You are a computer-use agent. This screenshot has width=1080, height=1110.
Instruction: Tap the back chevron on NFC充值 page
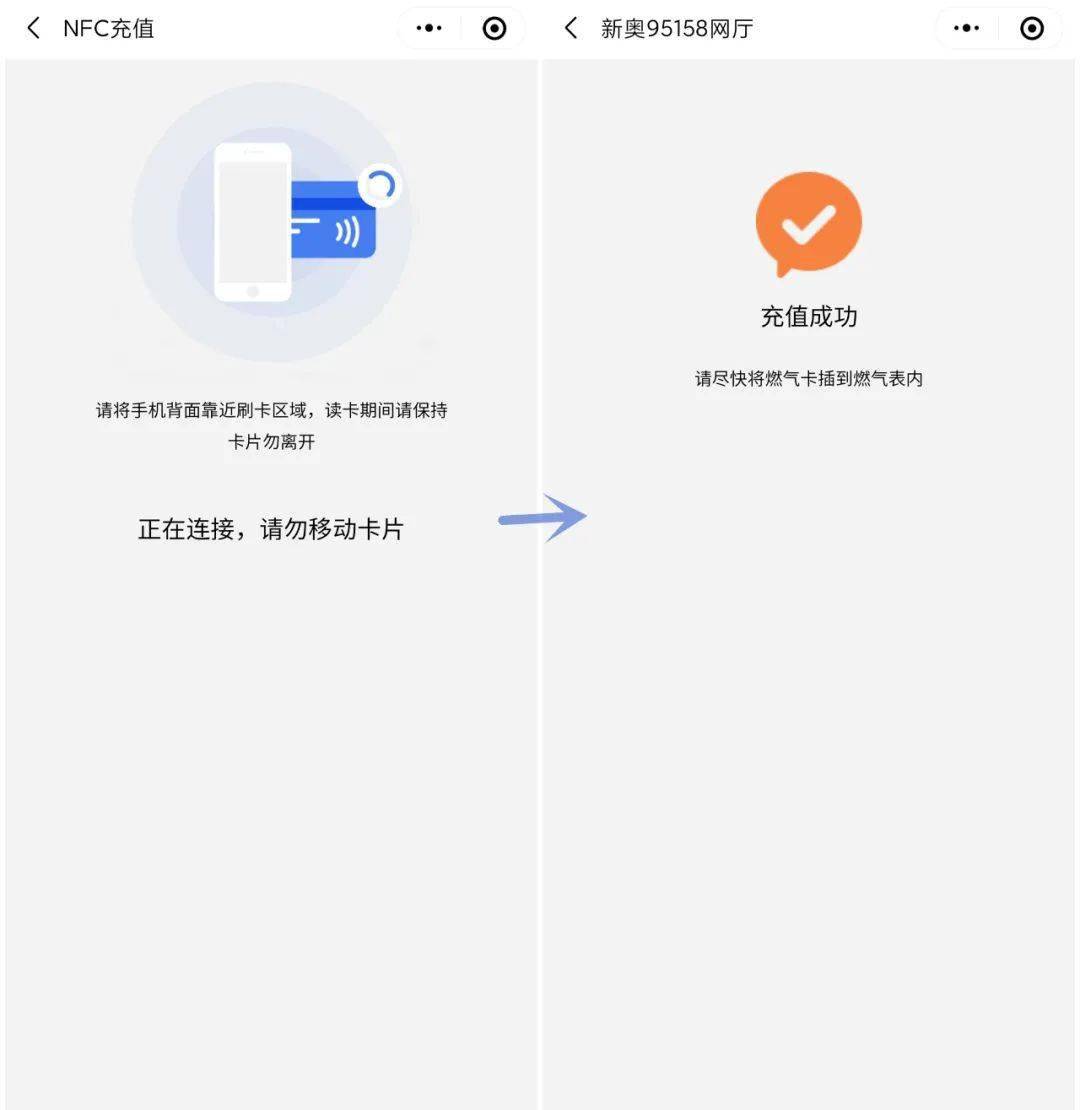(33, 28)
